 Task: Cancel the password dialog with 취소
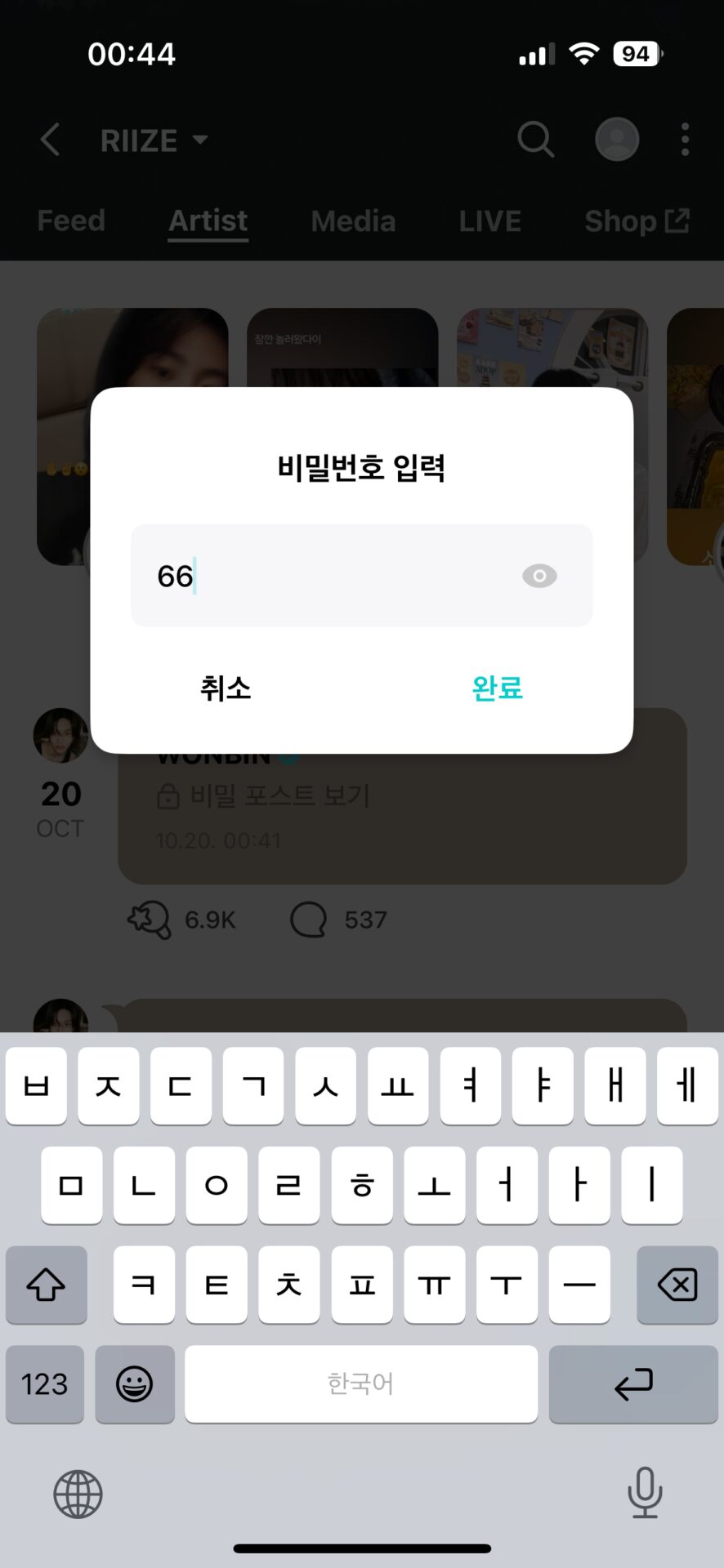point(226,688)
